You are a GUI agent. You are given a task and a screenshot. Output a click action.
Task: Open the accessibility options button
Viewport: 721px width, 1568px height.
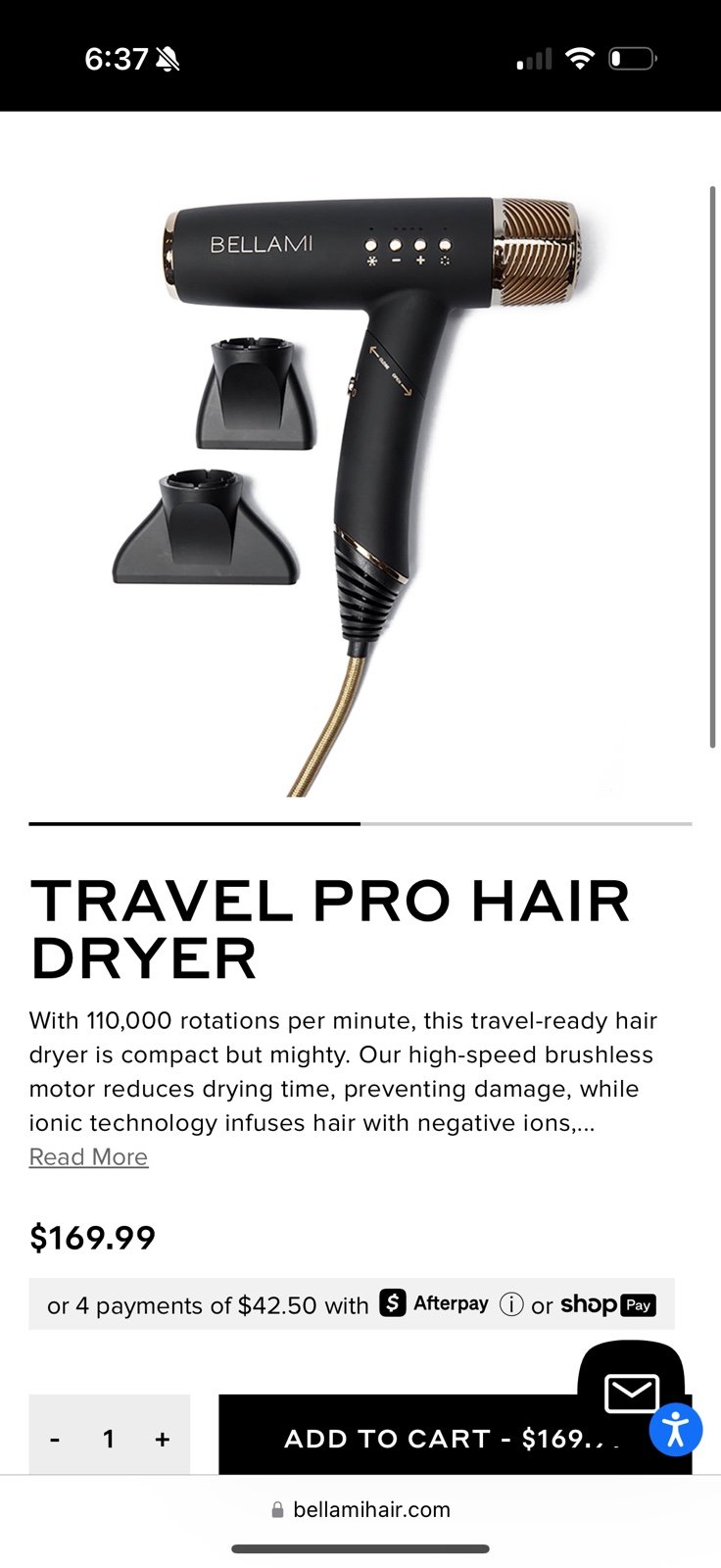tap(675, 1429)
